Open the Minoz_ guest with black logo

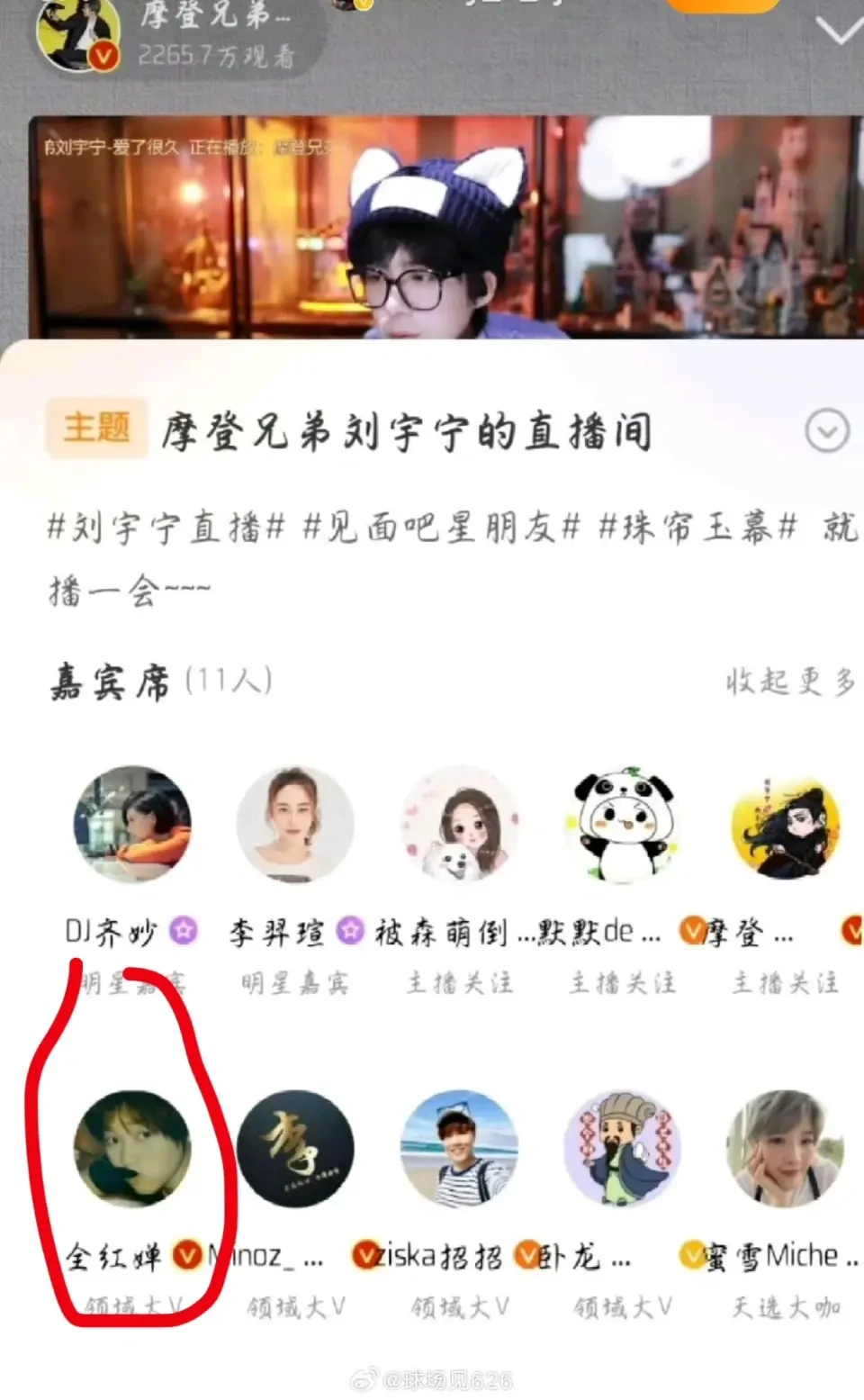(295, 1148)
